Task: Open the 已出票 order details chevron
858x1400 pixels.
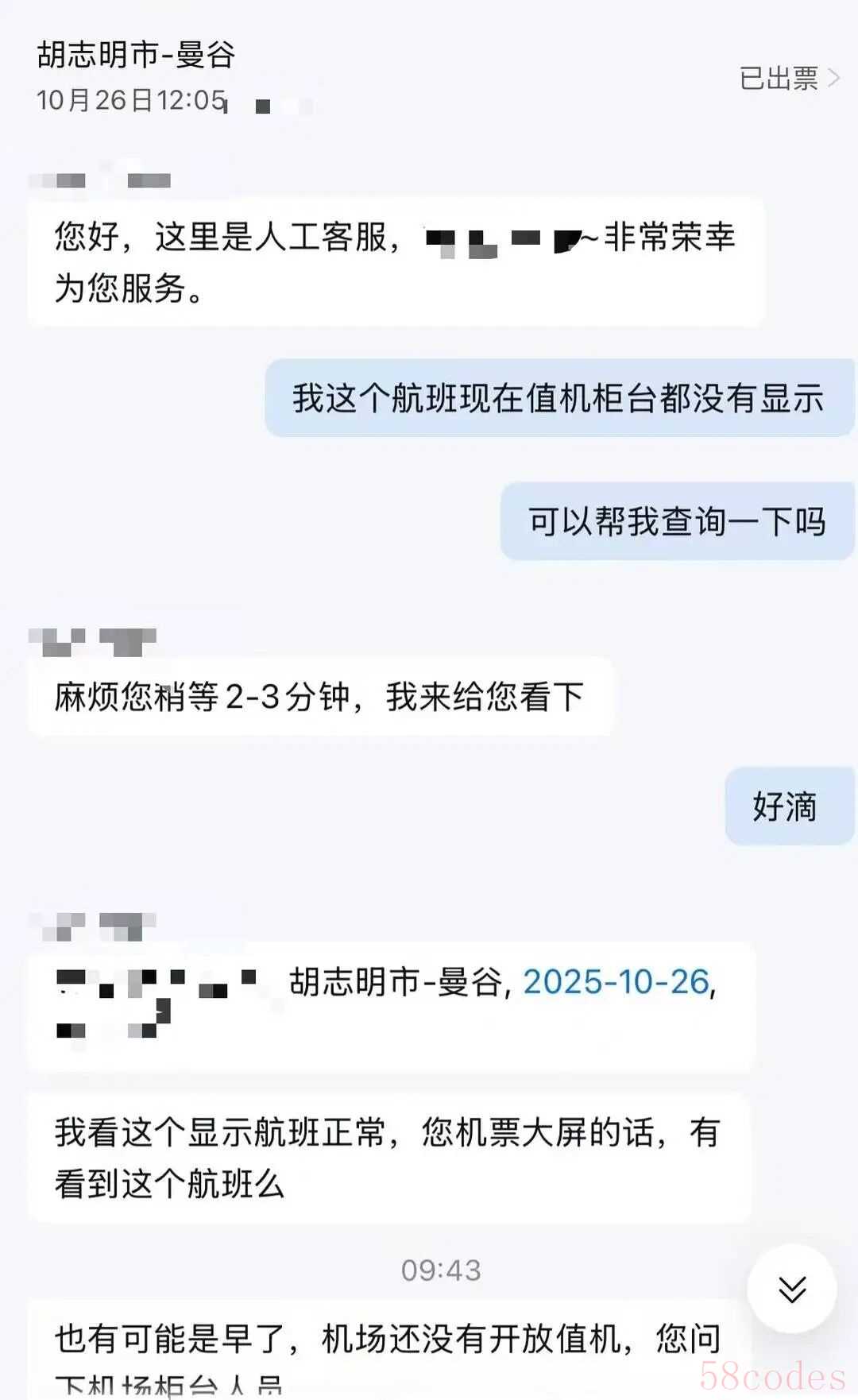Action: [833, 78]
